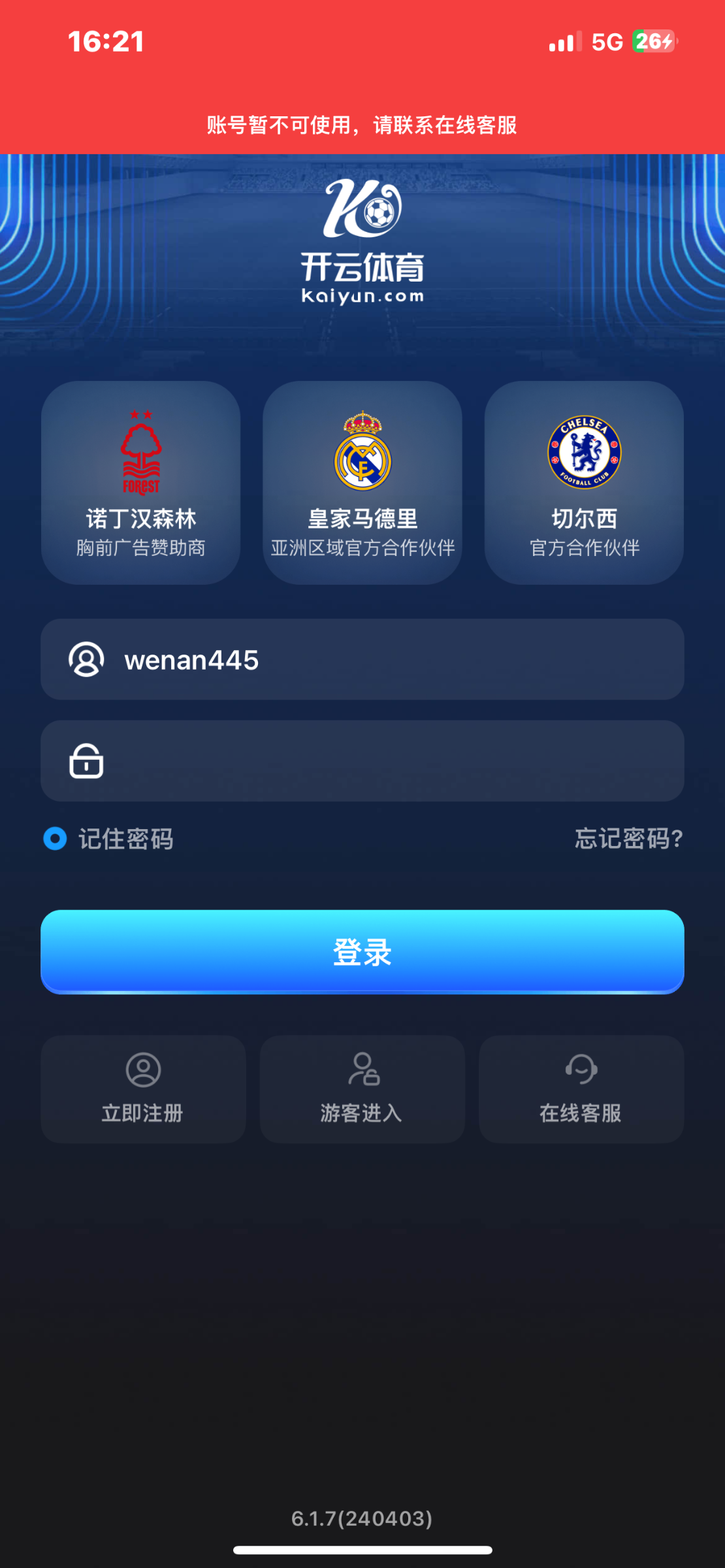Enter as guest via 游客进入
This screenshot has width=725, height=1568.
tap(362, 1089)
